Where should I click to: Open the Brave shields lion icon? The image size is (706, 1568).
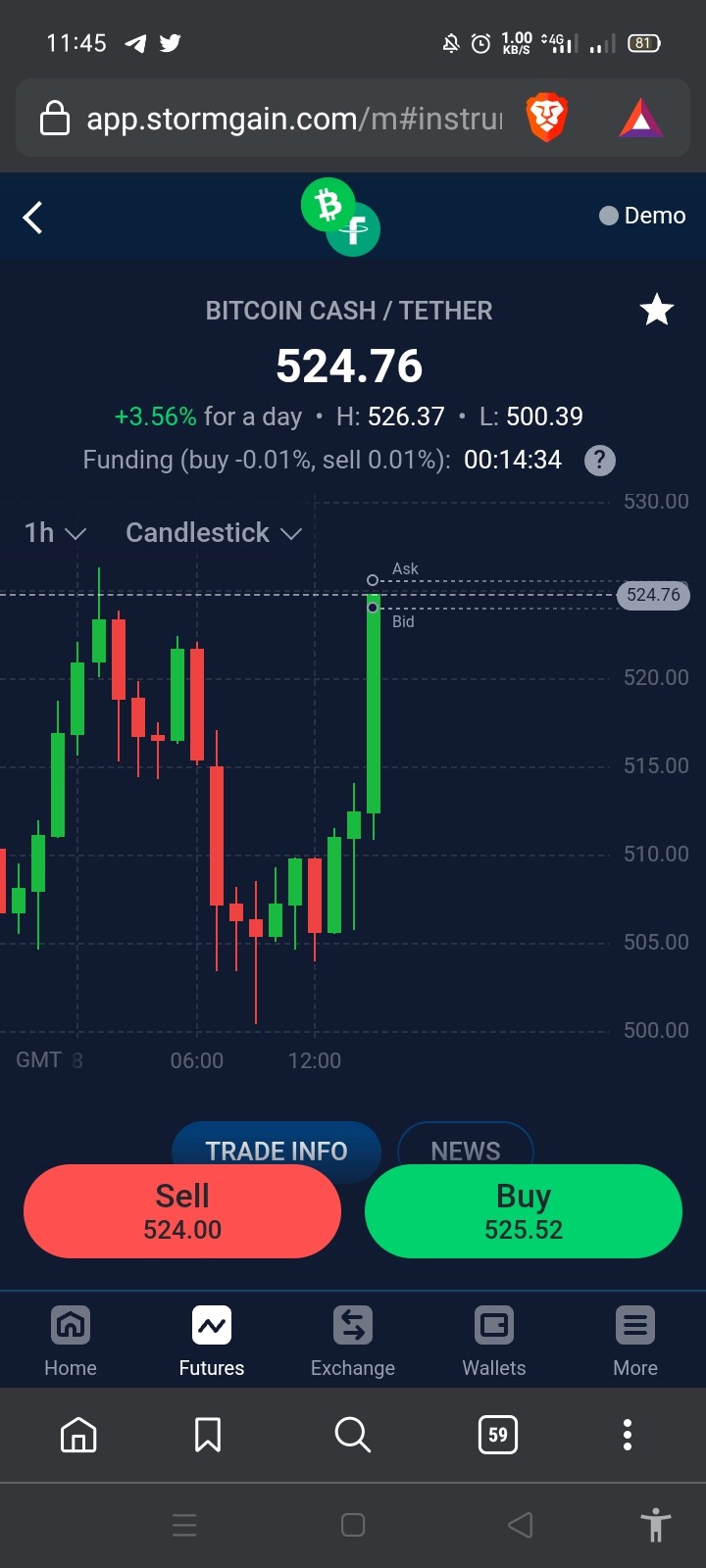tap(547, 119)
